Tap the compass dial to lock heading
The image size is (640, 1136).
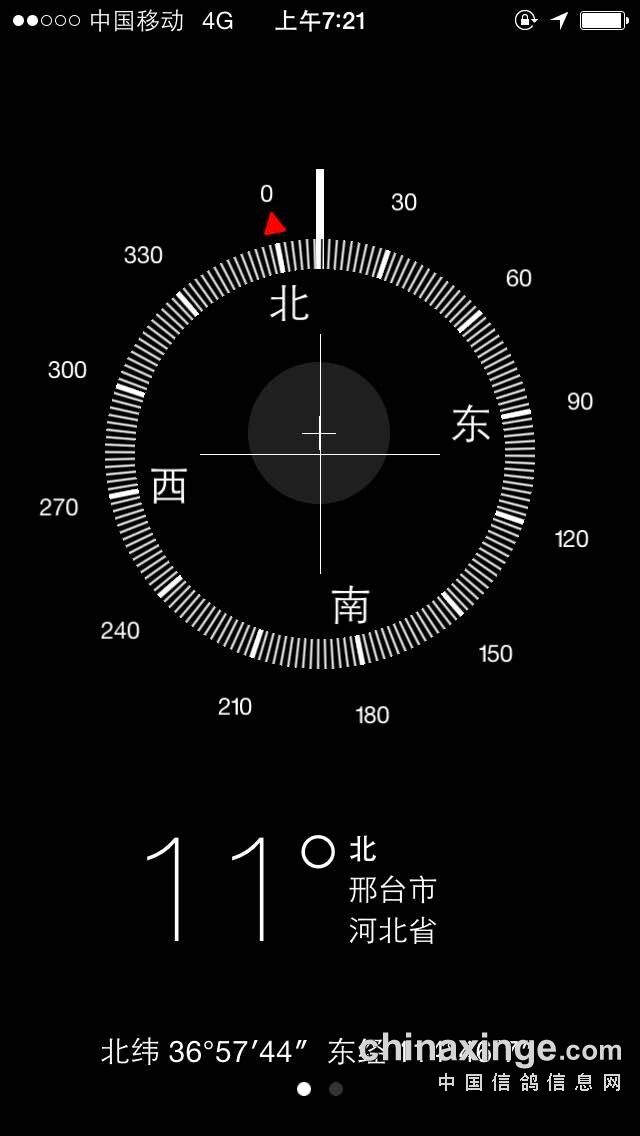[319, 453]
